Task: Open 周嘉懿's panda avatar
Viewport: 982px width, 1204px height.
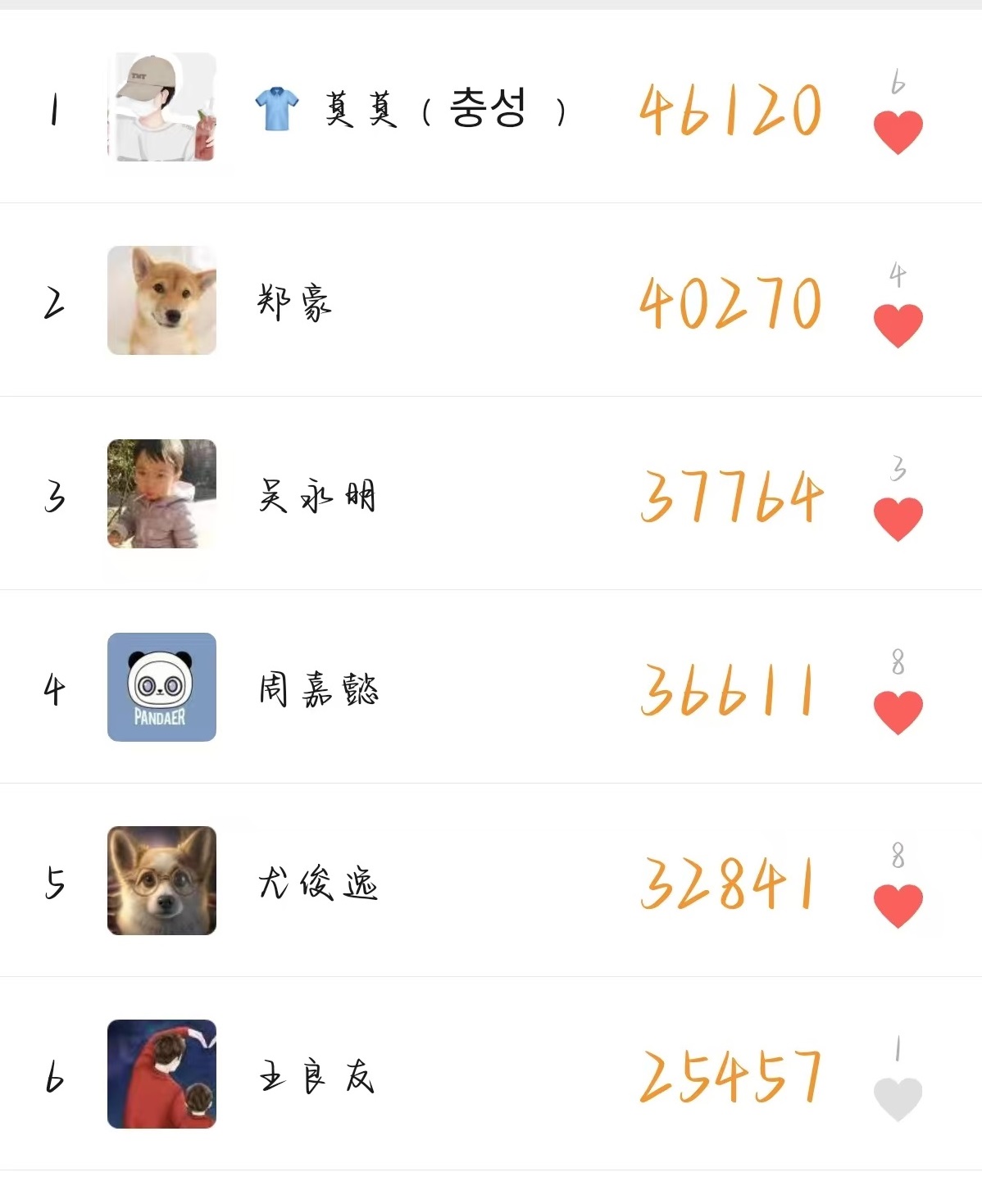Action: coord(161,687)
